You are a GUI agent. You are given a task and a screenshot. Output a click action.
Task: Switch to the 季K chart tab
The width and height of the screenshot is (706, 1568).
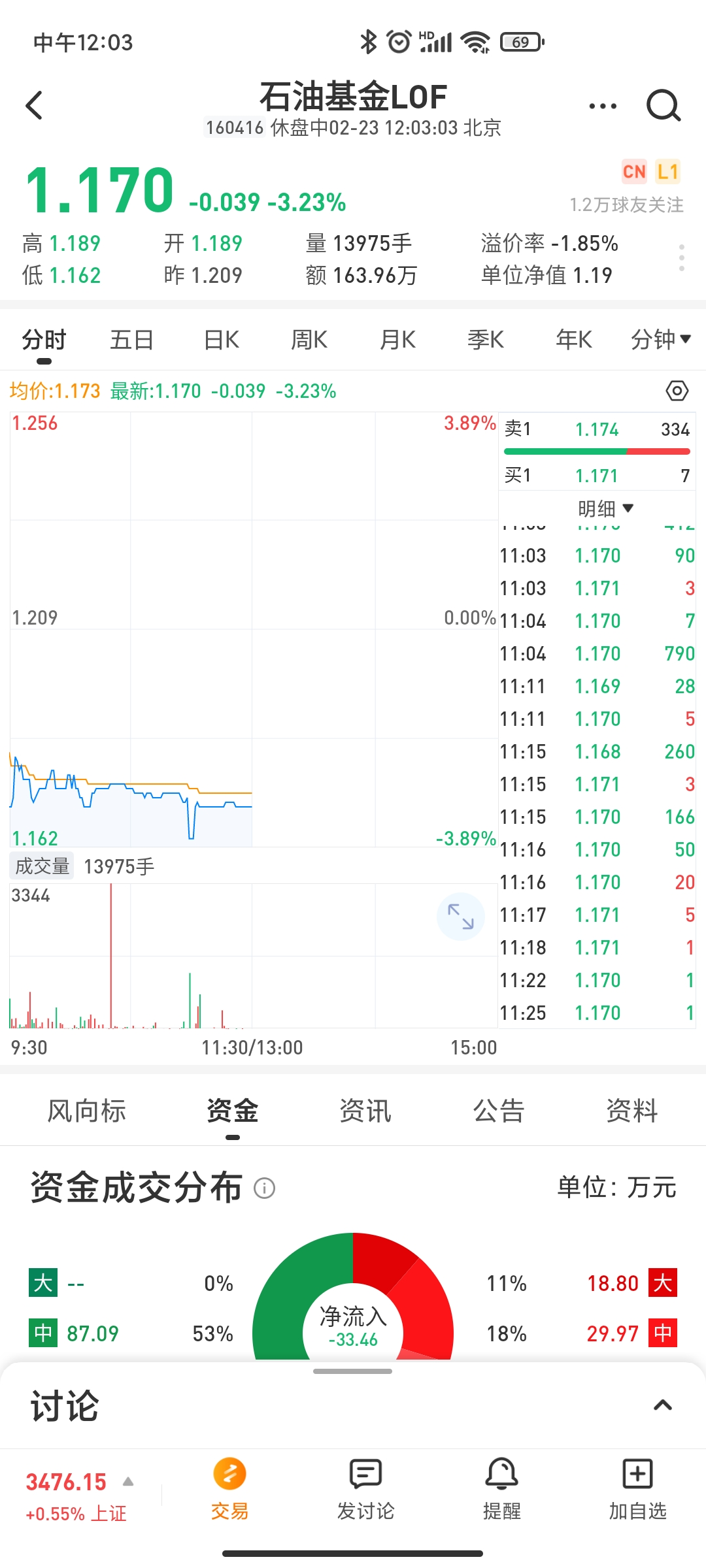pyautogui.click(x=486, y=340)
